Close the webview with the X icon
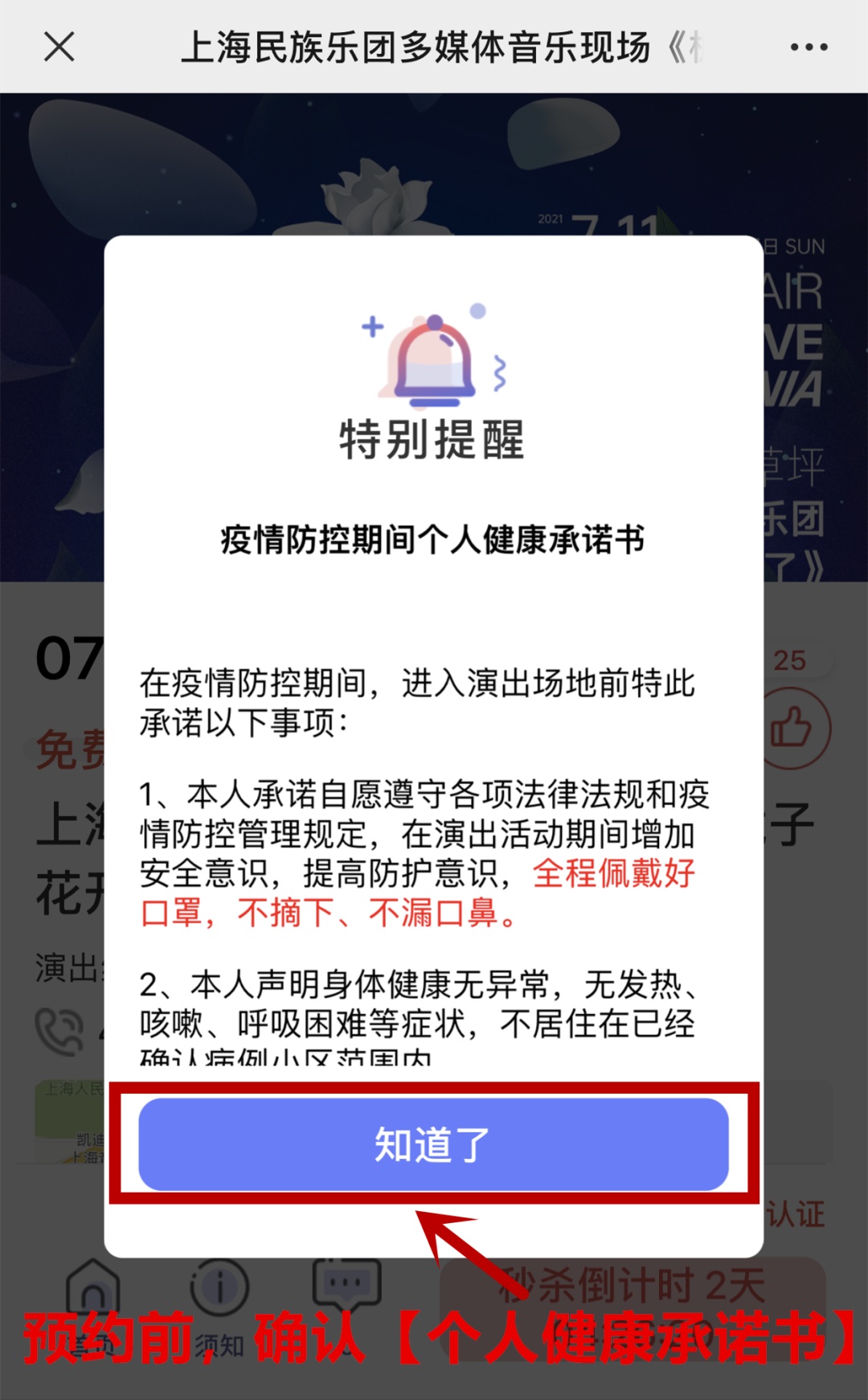 pos(59,47)
